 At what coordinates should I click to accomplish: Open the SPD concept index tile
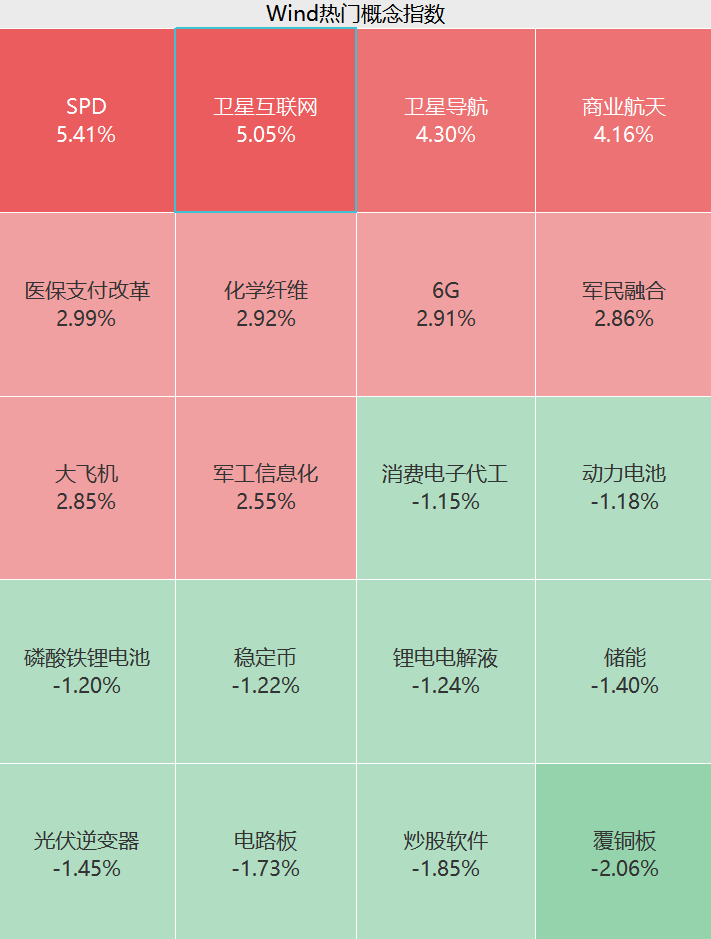pyautogui.click(x=87, y=120)
